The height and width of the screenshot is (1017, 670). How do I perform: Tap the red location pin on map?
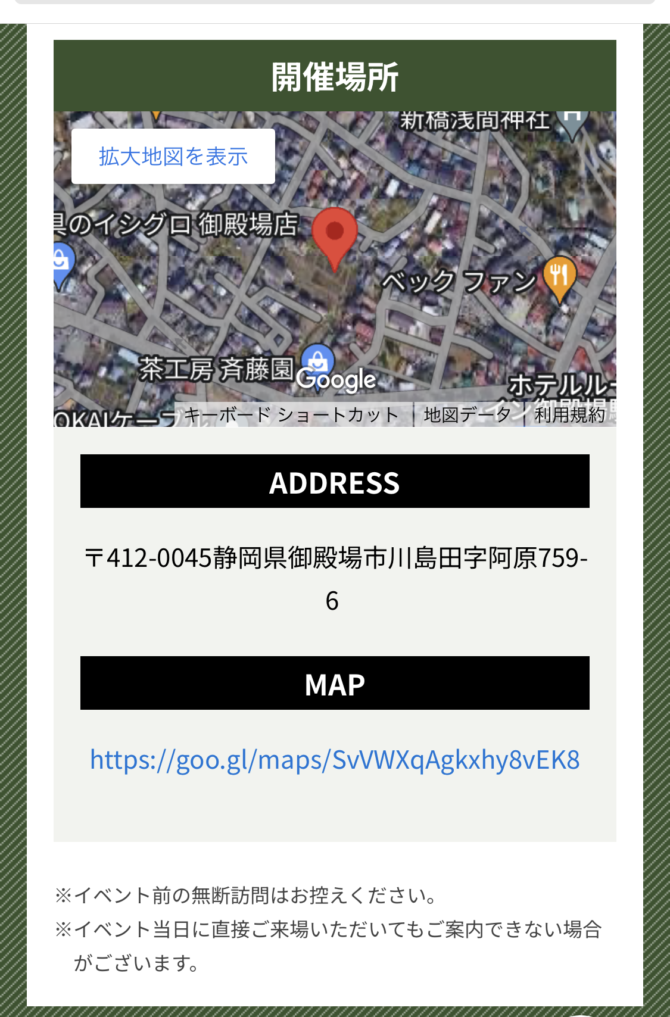pyautogui.click(x=334, y=236)
